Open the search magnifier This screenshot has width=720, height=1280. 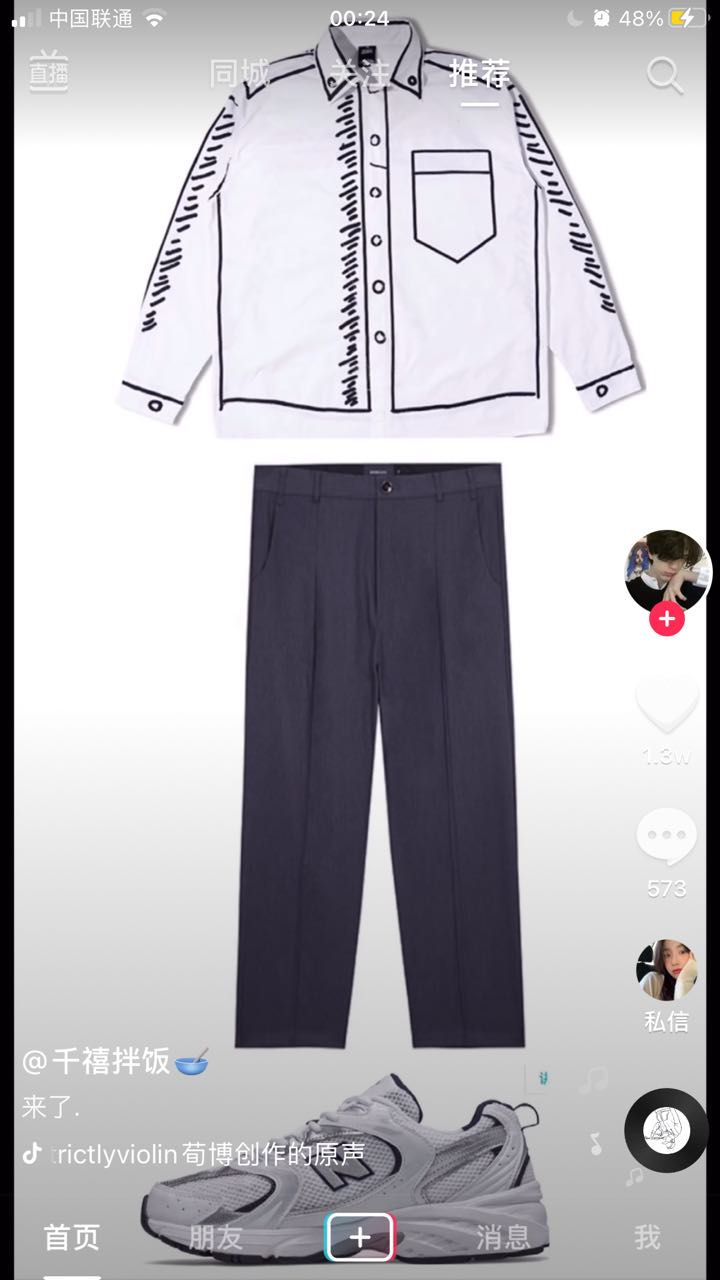pyautogui.click(x=664, y=74)
